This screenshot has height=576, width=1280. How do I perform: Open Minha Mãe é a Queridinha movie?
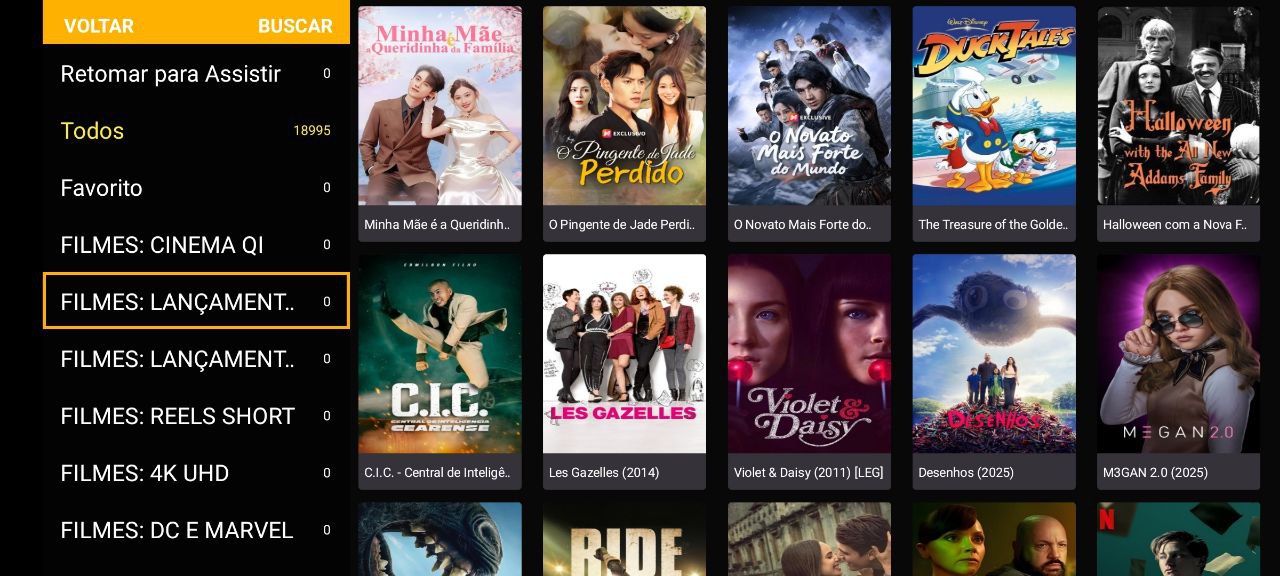tap(440, 122)
